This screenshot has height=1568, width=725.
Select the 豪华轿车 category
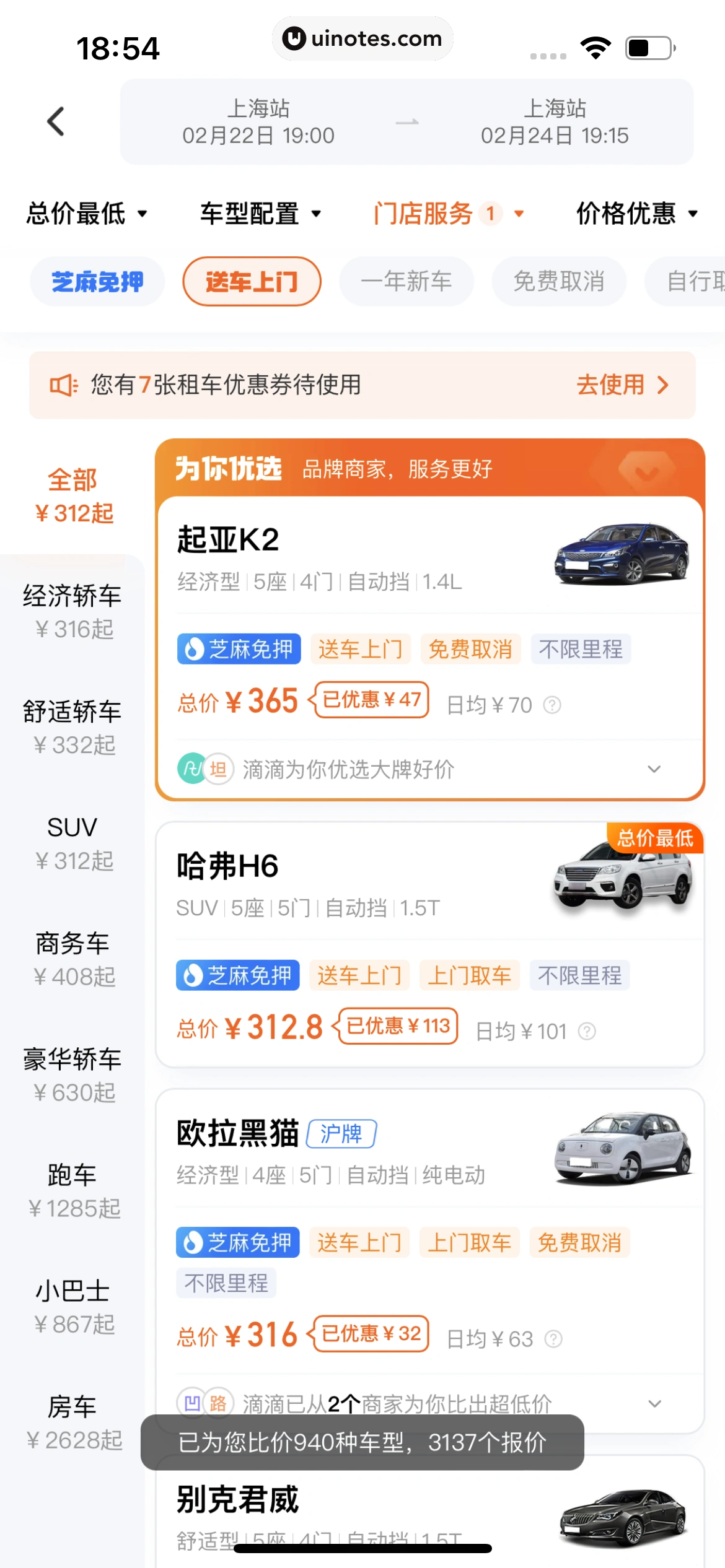pos(72,1074)
